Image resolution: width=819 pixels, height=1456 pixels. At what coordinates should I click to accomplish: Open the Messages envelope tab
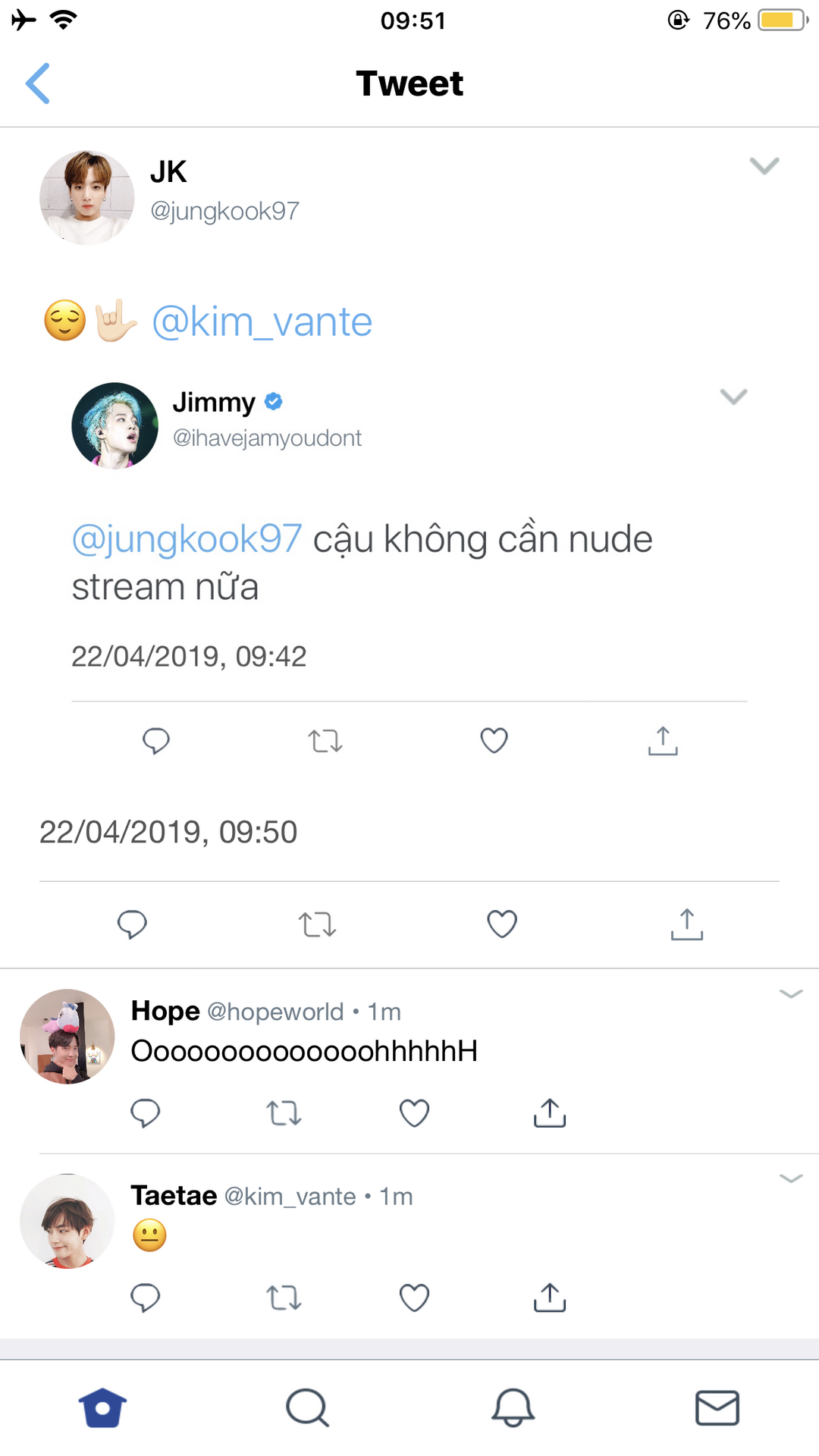click(717, 1408)
